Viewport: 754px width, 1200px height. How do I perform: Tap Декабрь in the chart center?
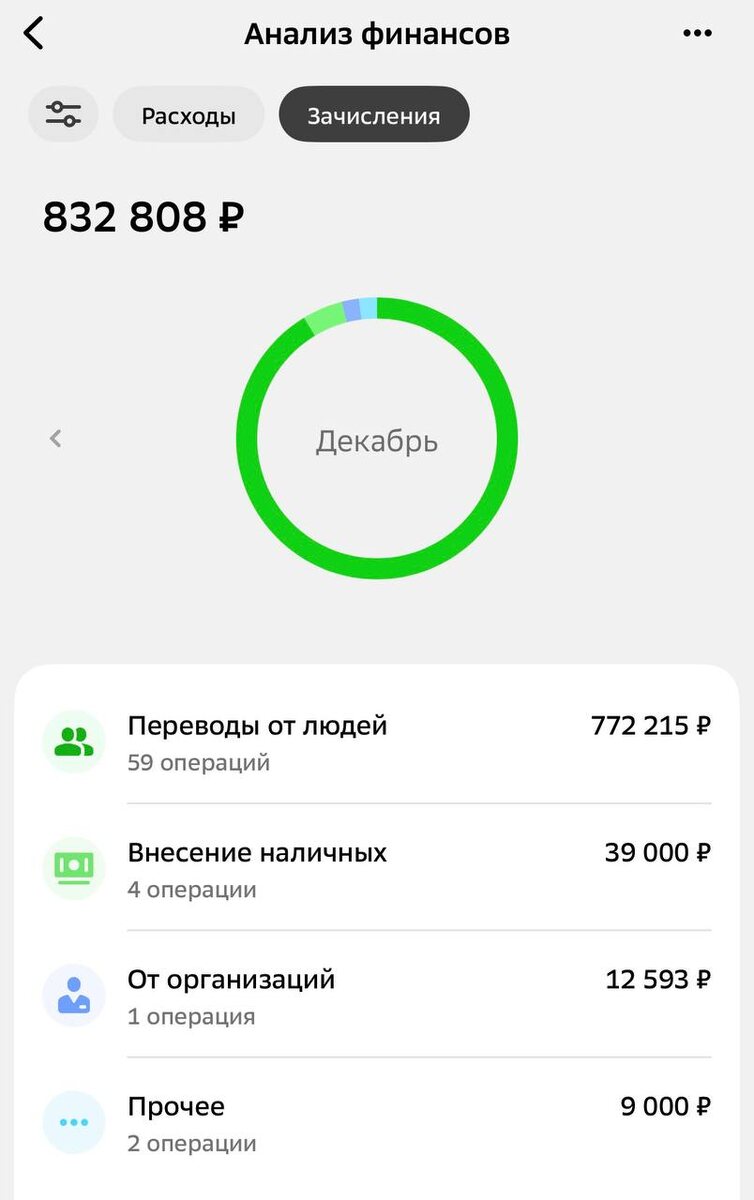click(377, 438)
